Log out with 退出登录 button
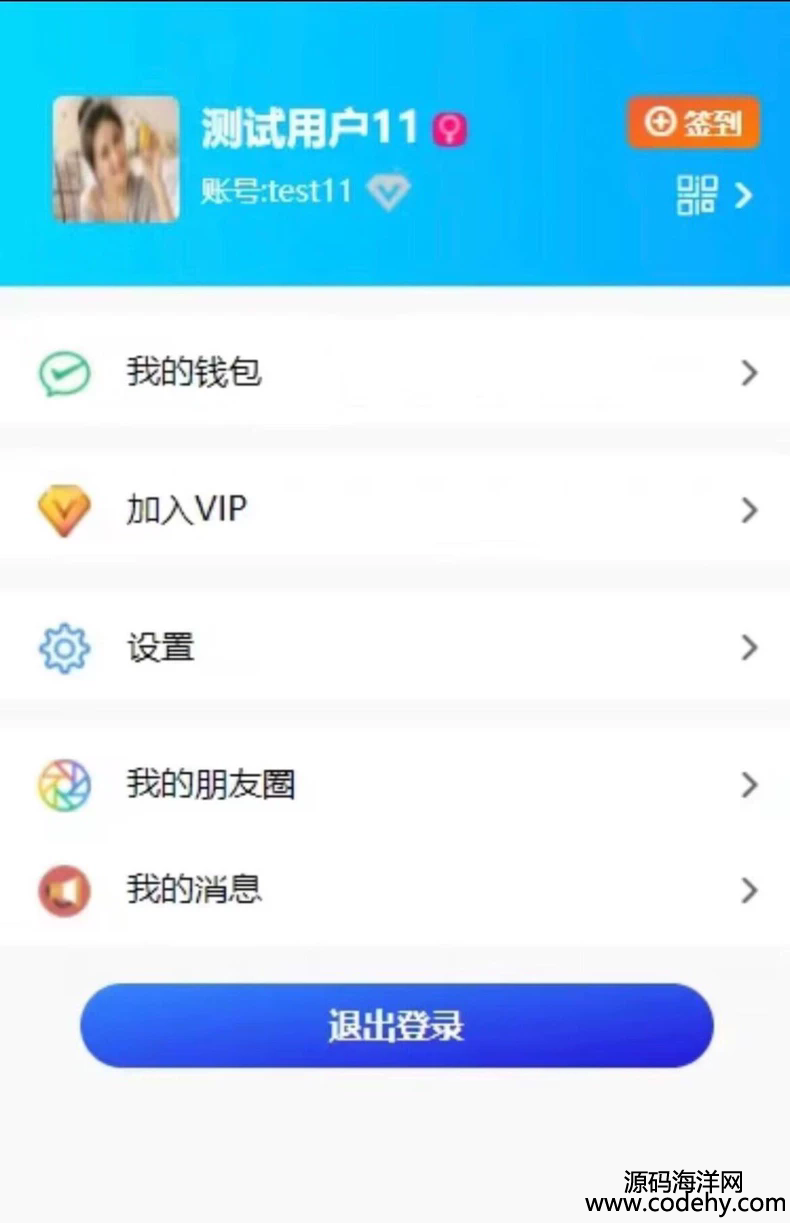The image size is (790, 1223). click(x=396, y=1026)
